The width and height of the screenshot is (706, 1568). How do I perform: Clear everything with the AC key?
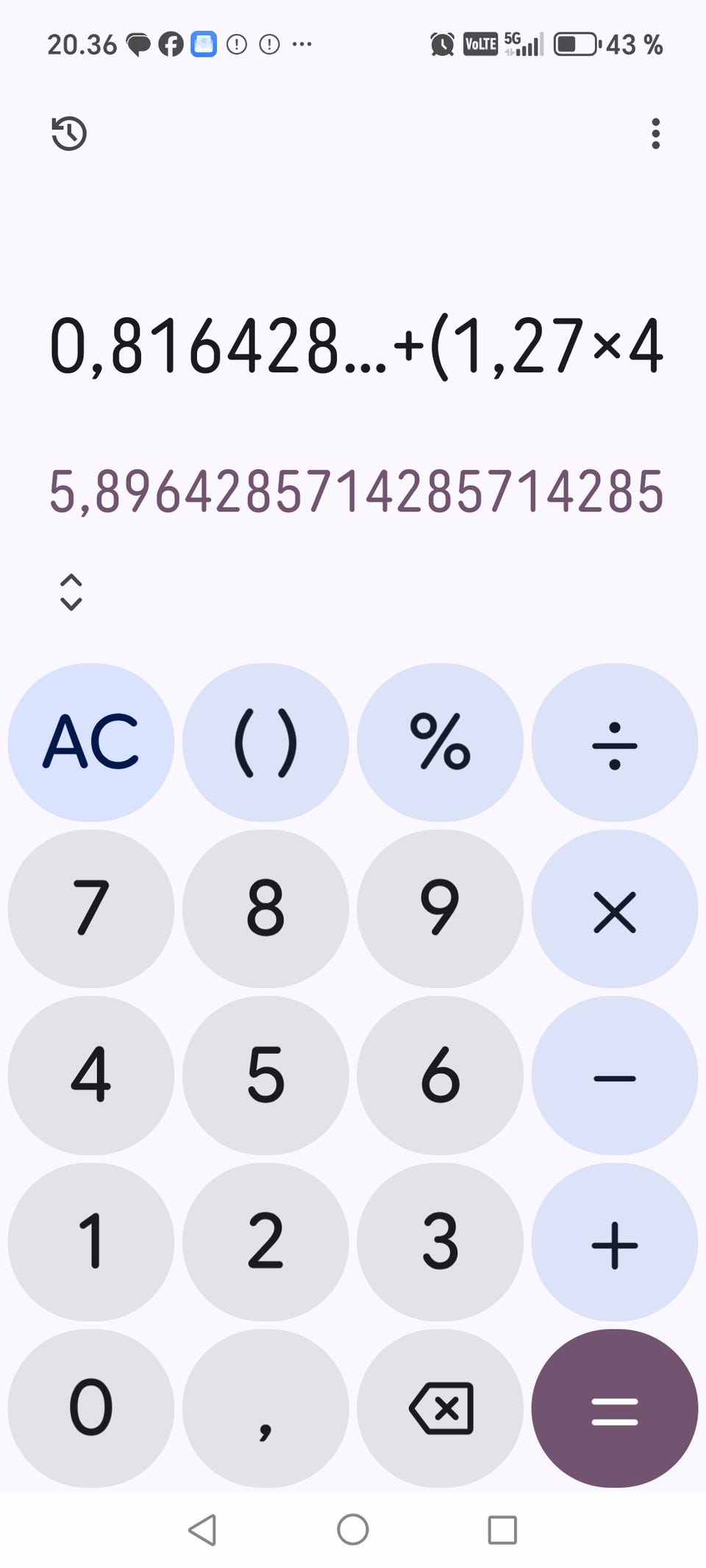click(x=91, y=742)
